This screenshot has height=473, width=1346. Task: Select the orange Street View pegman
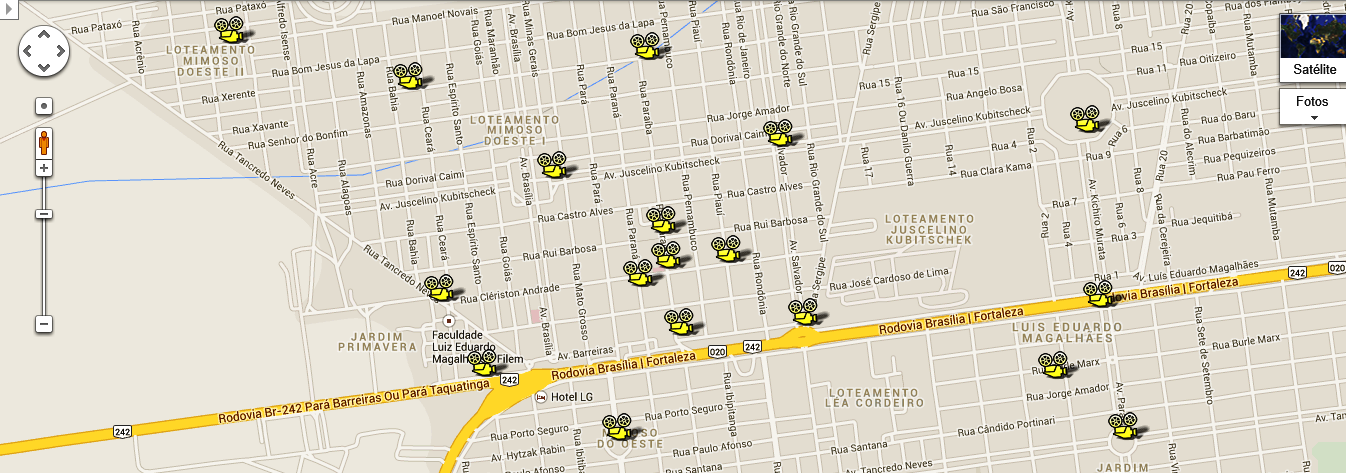pos(44,142)
